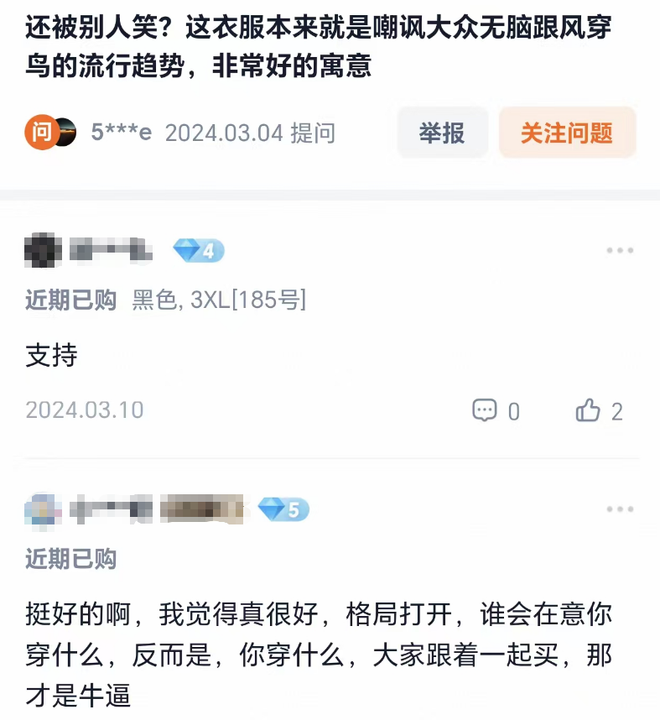This screenshot has width=660, height=720.
Task: Follow this question via 关注问题
Action: pos(566,133)
